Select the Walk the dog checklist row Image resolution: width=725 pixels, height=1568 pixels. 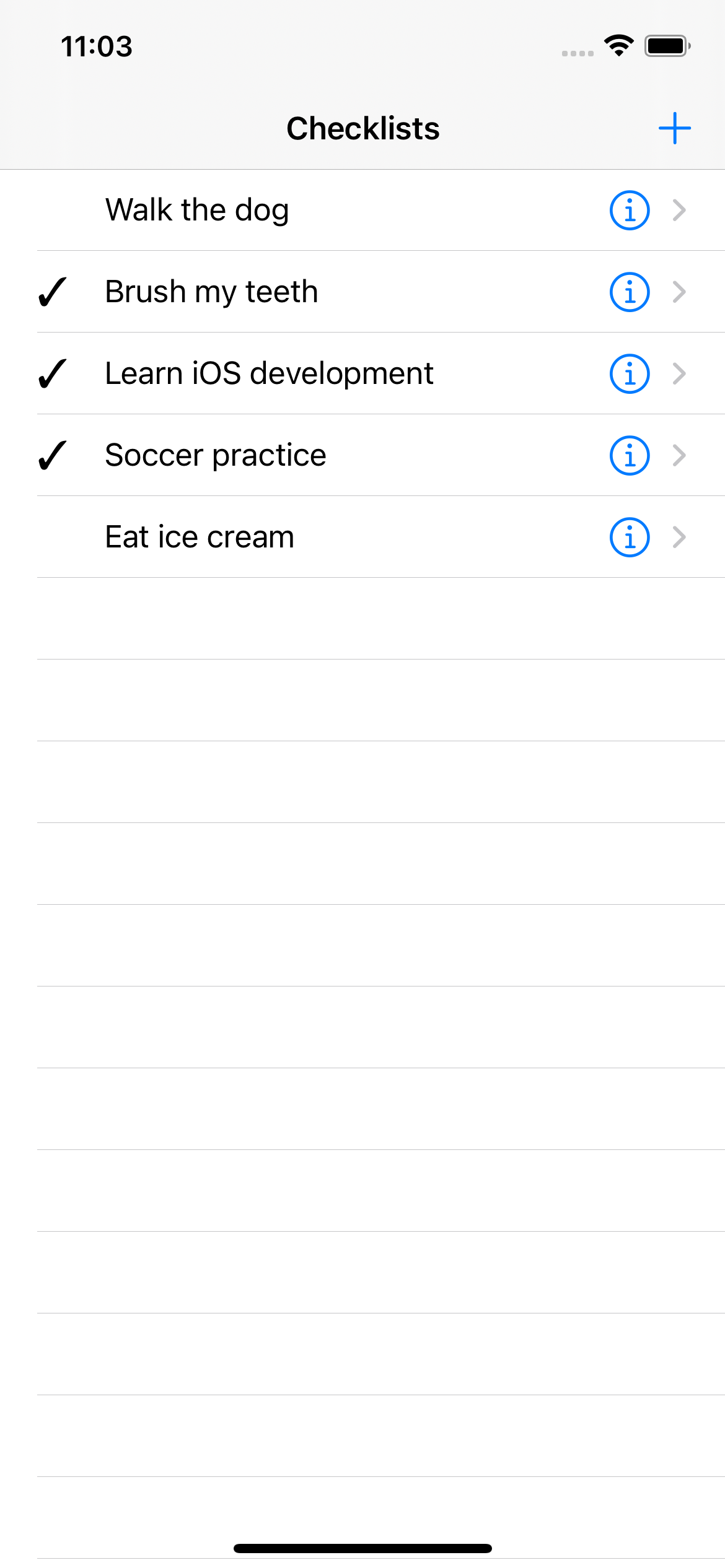click(x=310, y=210)
